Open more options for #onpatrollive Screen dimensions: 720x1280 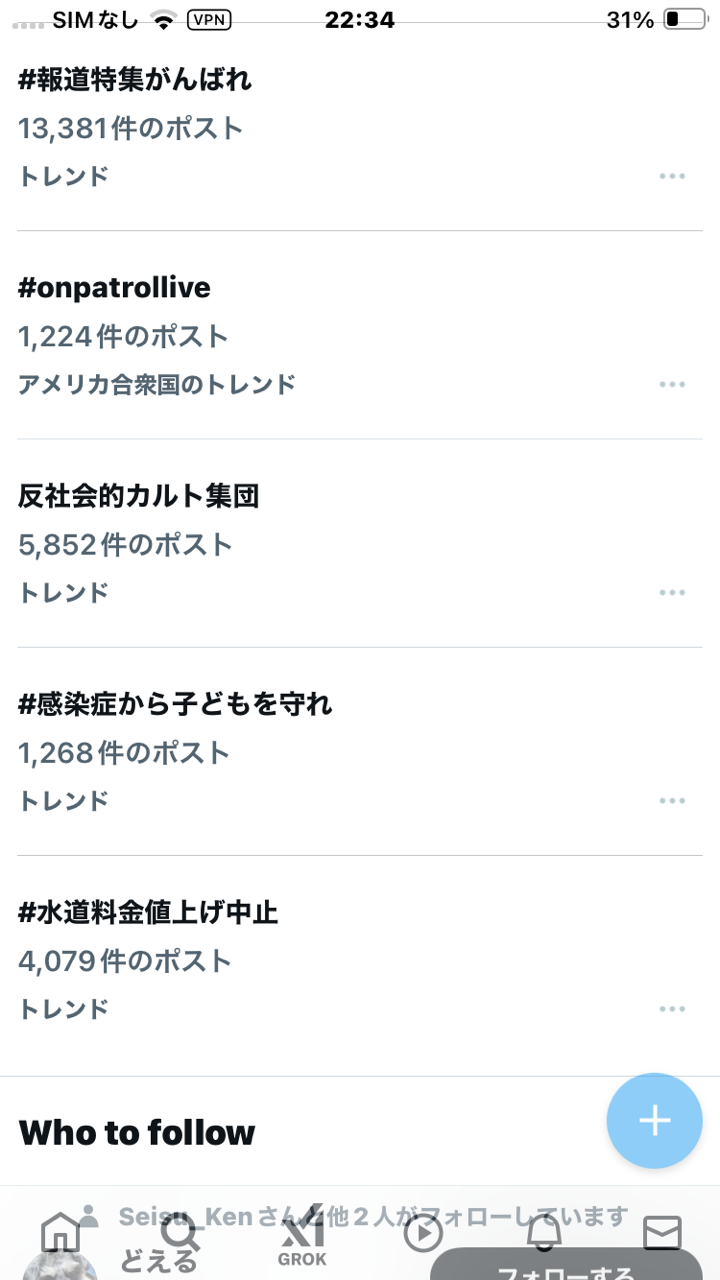[x=672, y=384]
